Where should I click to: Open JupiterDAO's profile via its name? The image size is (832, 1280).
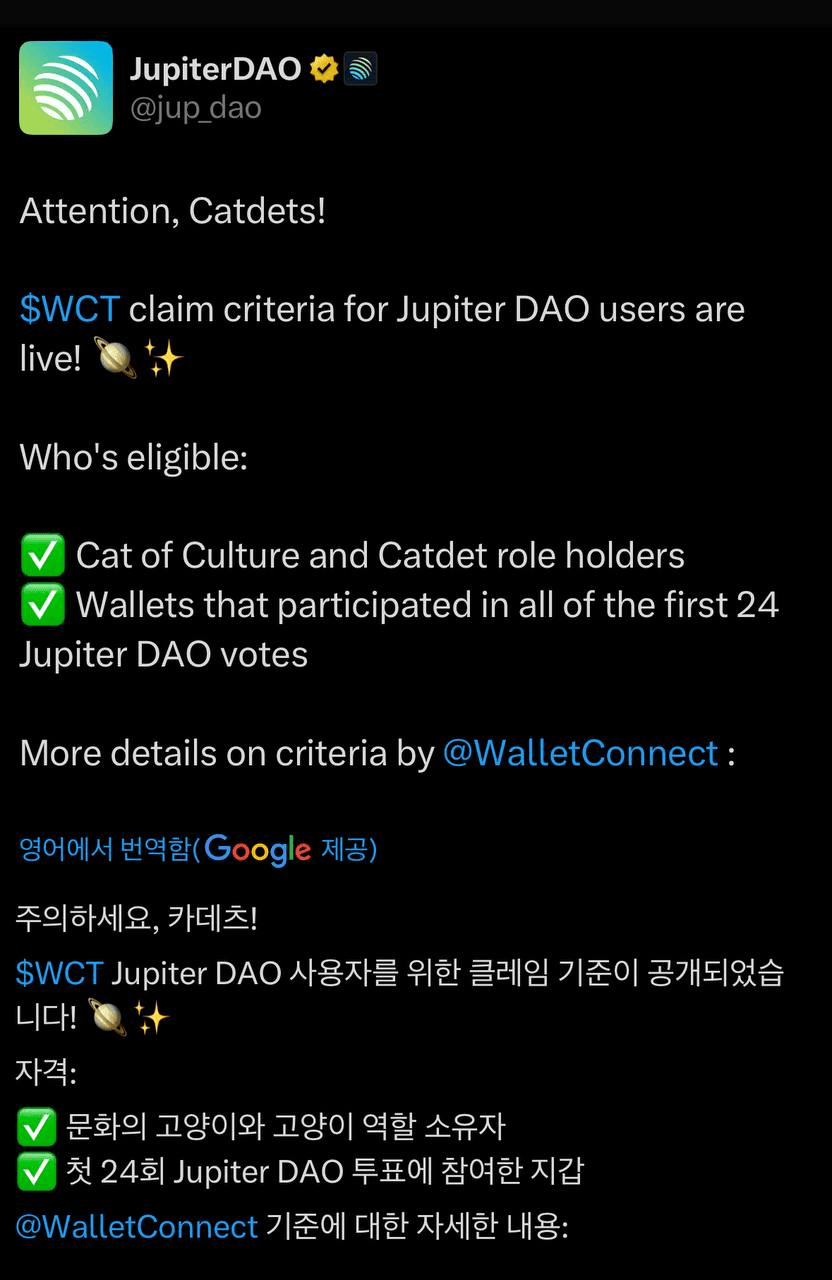click(x=215, y=69)
